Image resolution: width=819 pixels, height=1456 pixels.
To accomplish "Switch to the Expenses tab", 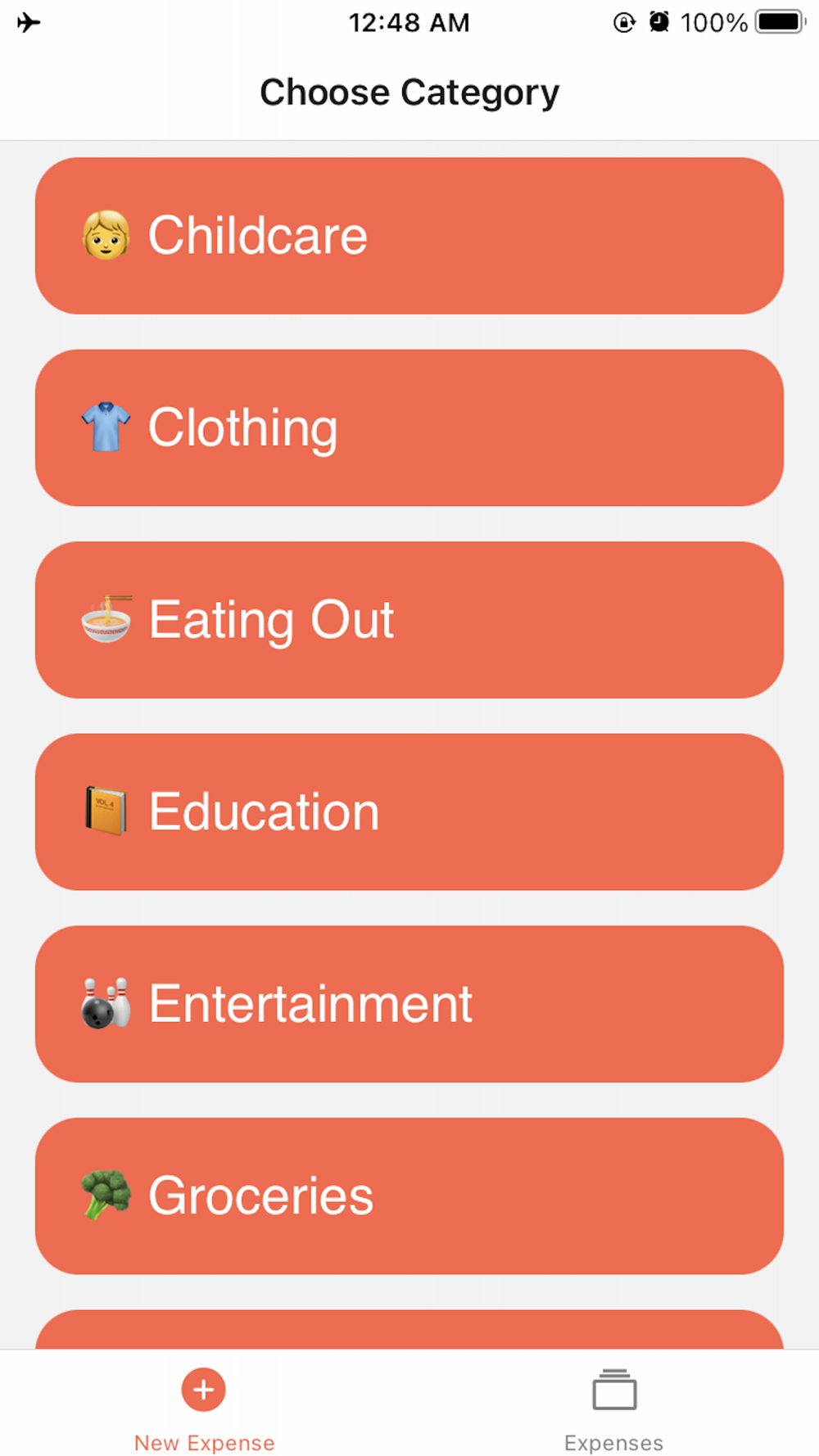I will click(x=614, y=1410).
